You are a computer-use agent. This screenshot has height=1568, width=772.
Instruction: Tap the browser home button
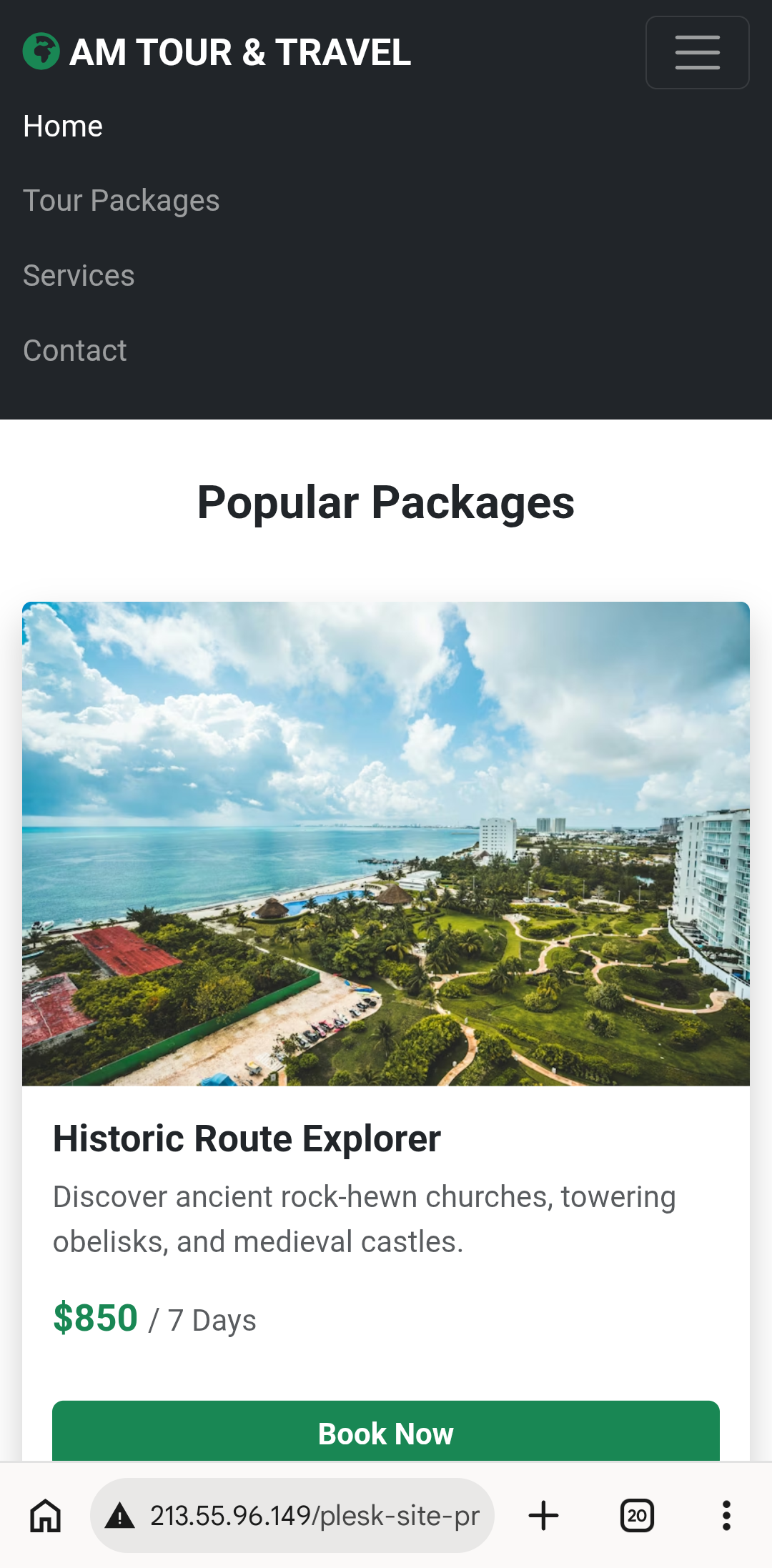[46, 1515]
